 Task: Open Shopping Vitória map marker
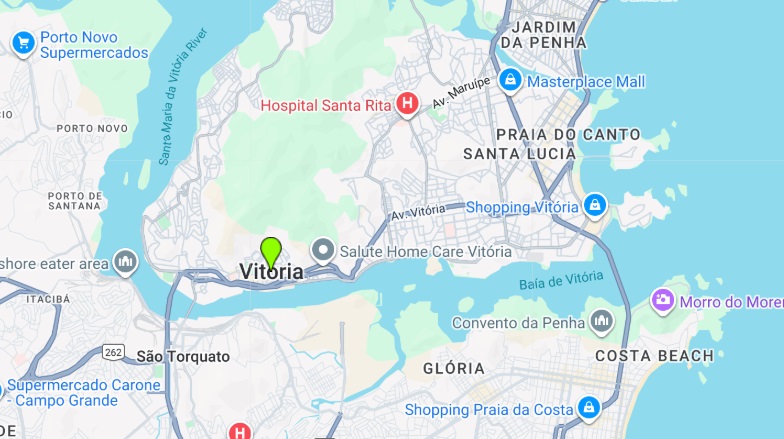(x=595, y=206)
